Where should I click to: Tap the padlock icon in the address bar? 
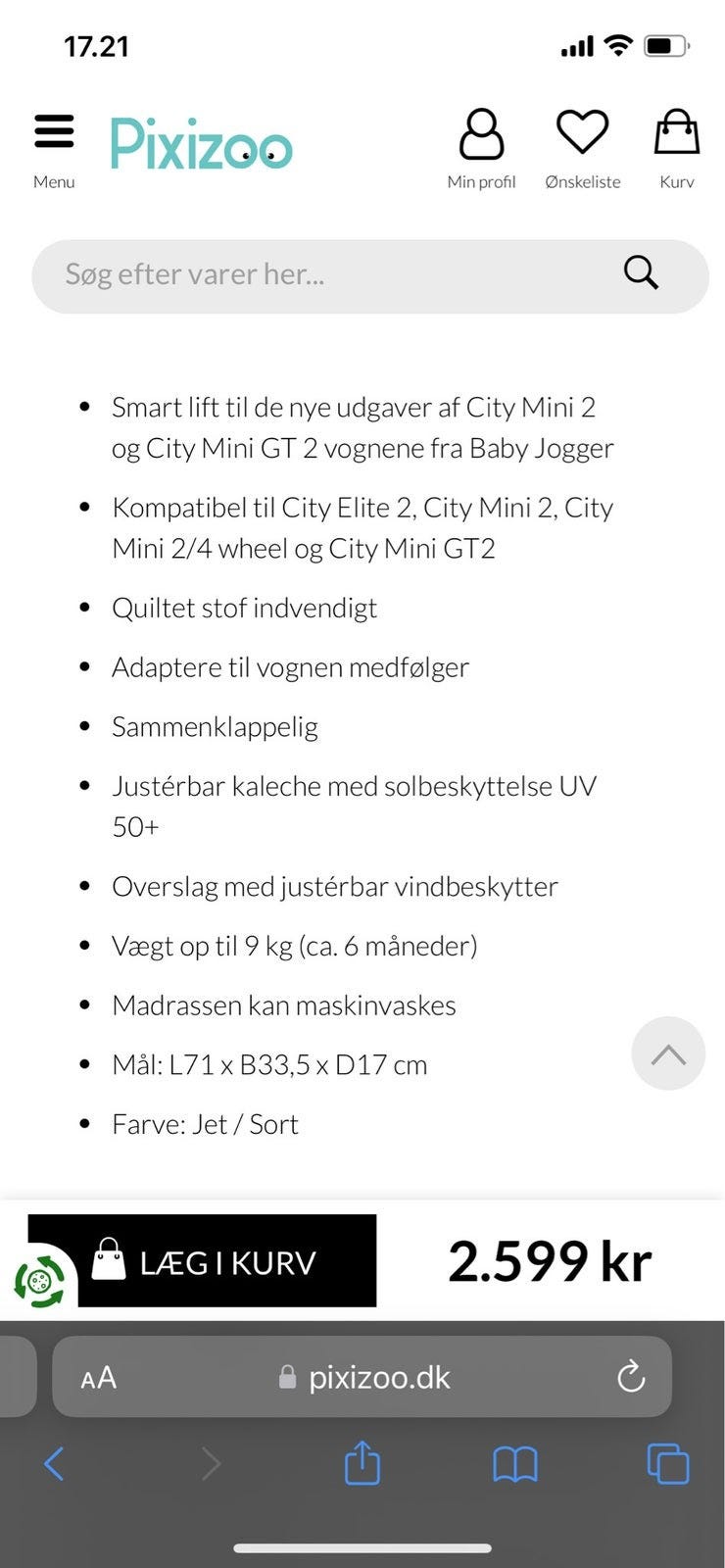coord(287,1377)
